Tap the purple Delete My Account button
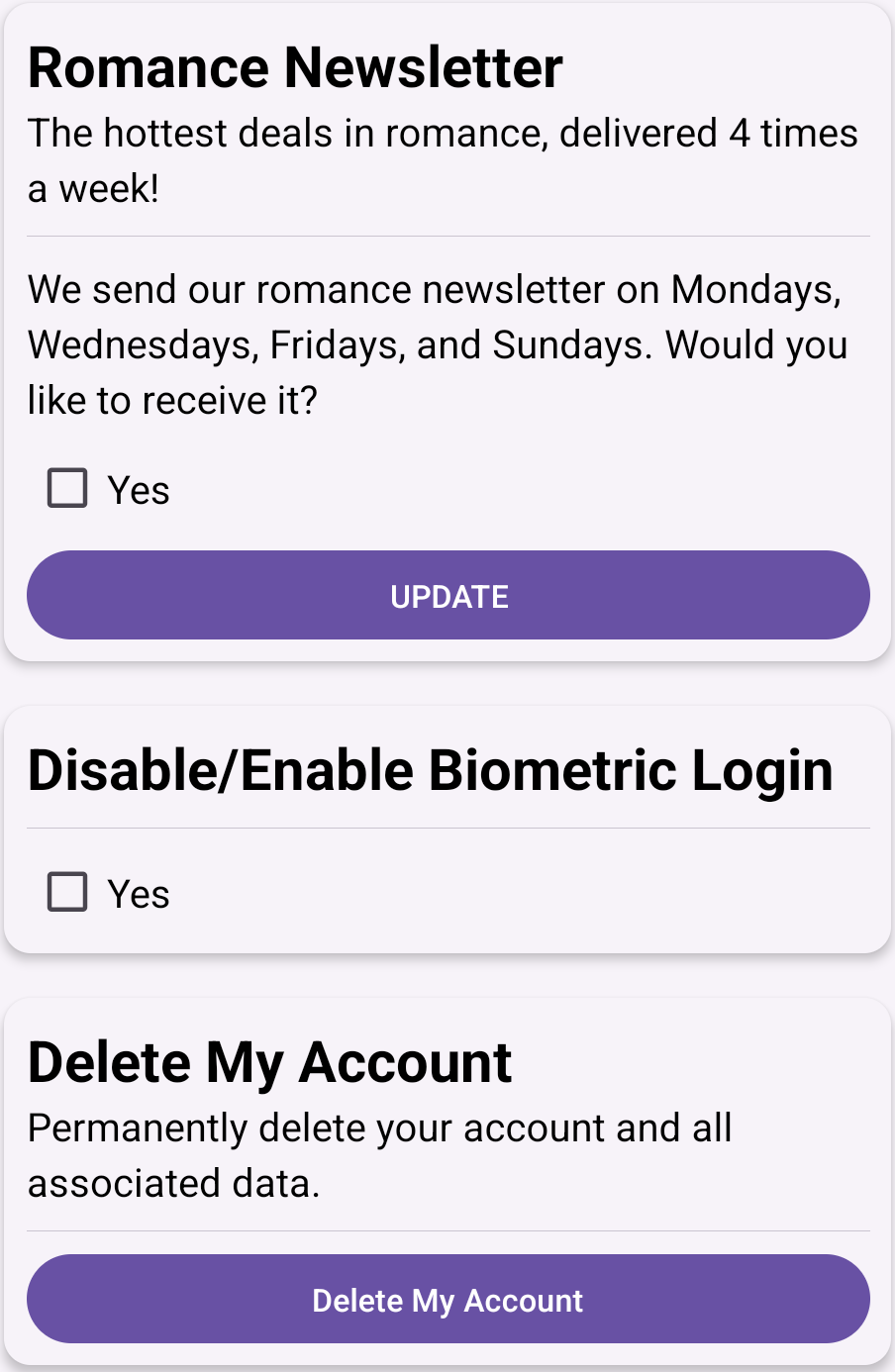The width and height of the screenshot is (895, 1372). point(448,1300)
